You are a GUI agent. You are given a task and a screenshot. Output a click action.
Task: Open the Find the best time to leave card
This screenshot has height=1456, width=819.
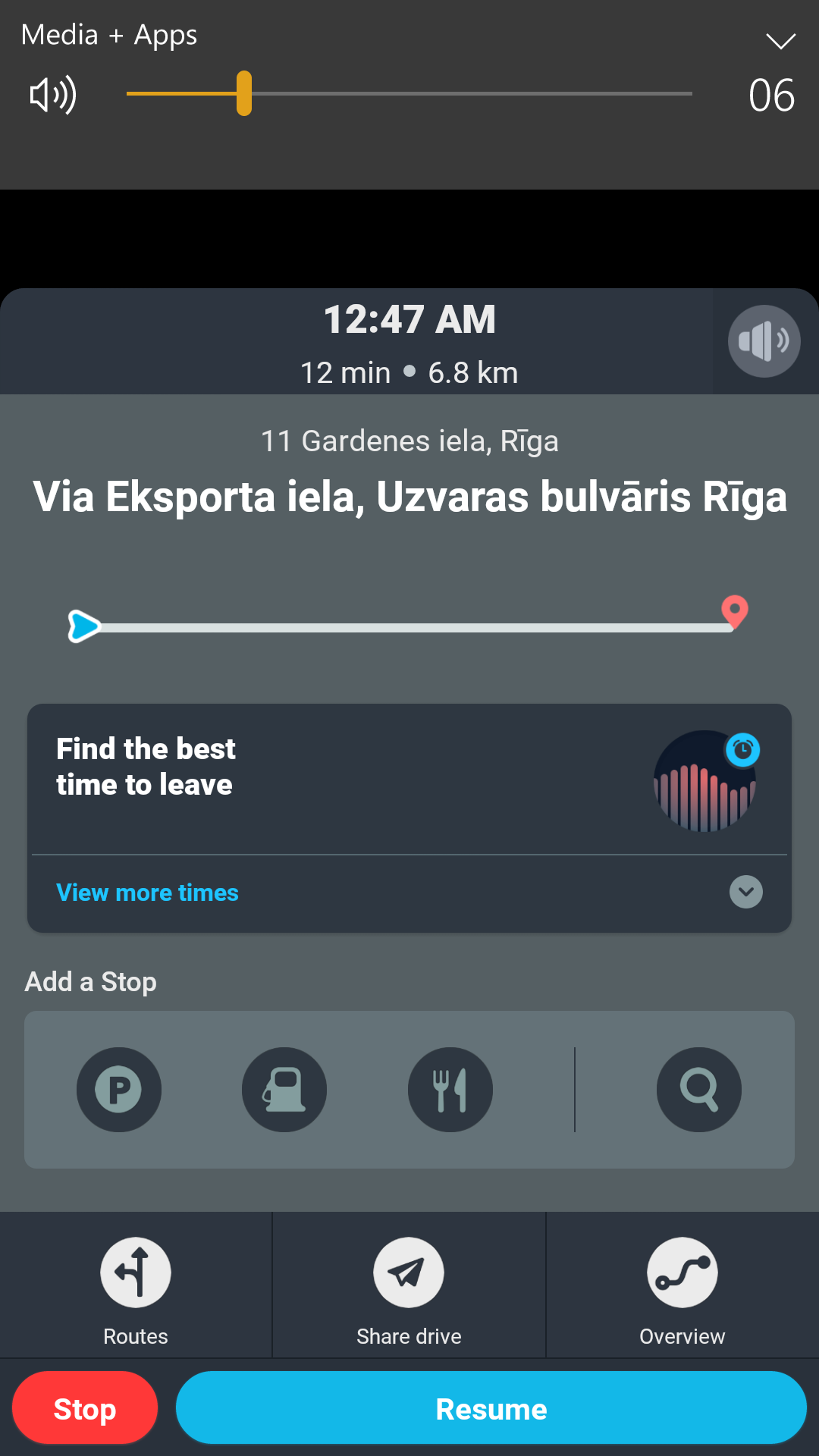click(x=409, y=779)
